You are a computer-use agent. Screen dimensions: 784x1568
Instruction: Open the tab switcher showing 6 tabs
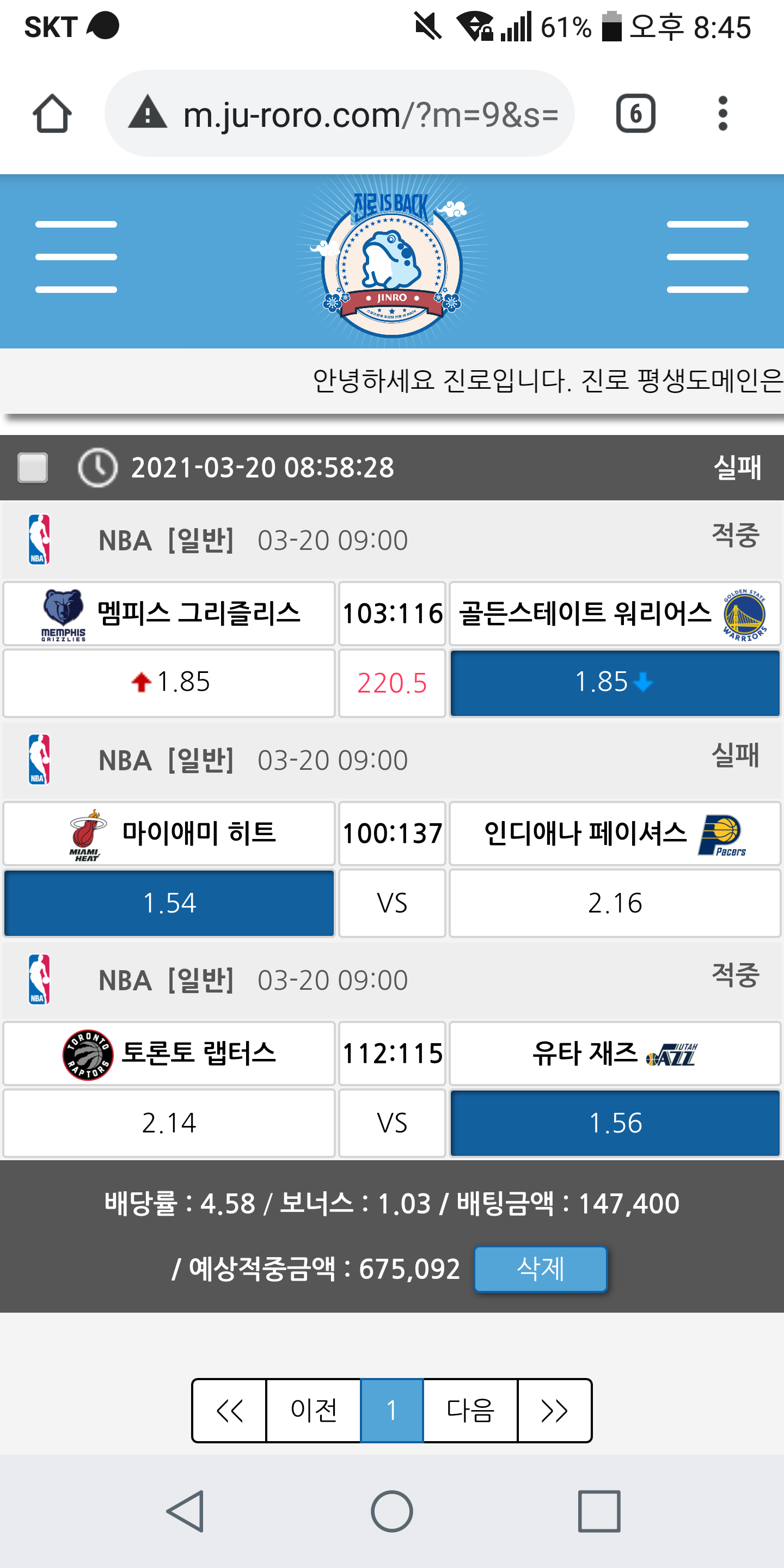point(635,114)
